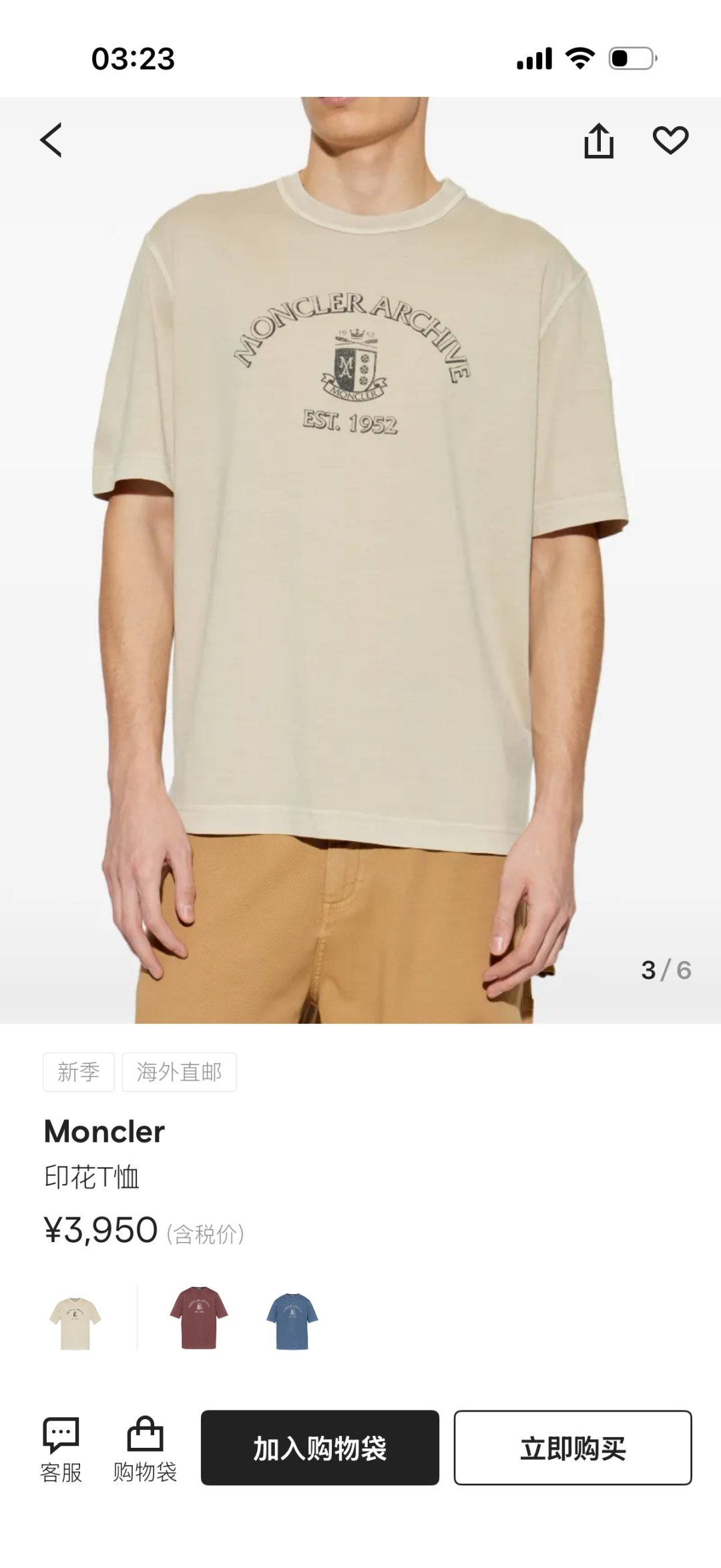This screenshot has width=721, height=1568.
Task: Buy now with 立即购买
Action: [573, 1448]
